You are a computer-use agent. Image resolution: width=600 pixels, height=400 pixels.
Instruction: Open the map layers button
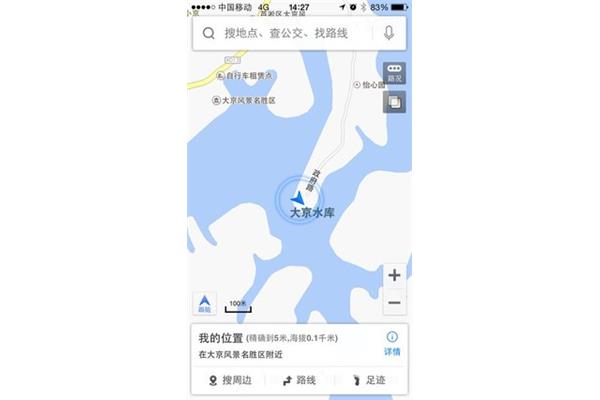click(394, 101)
